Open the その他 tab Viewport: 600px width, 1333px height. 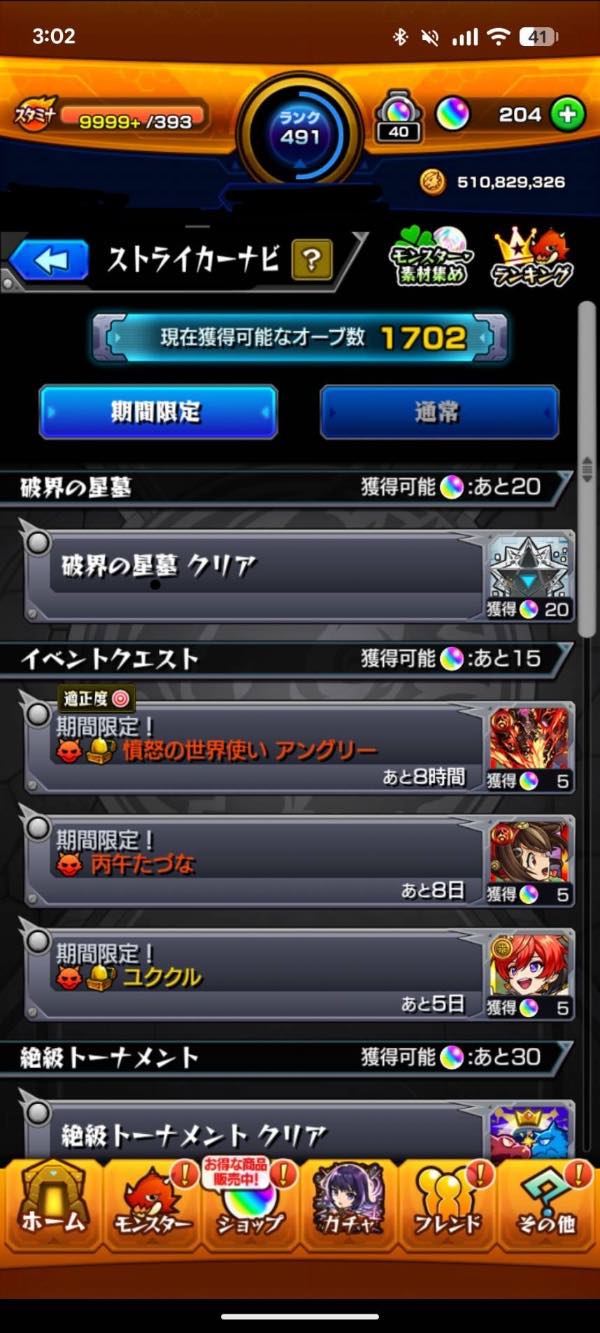click(547, 1208)
